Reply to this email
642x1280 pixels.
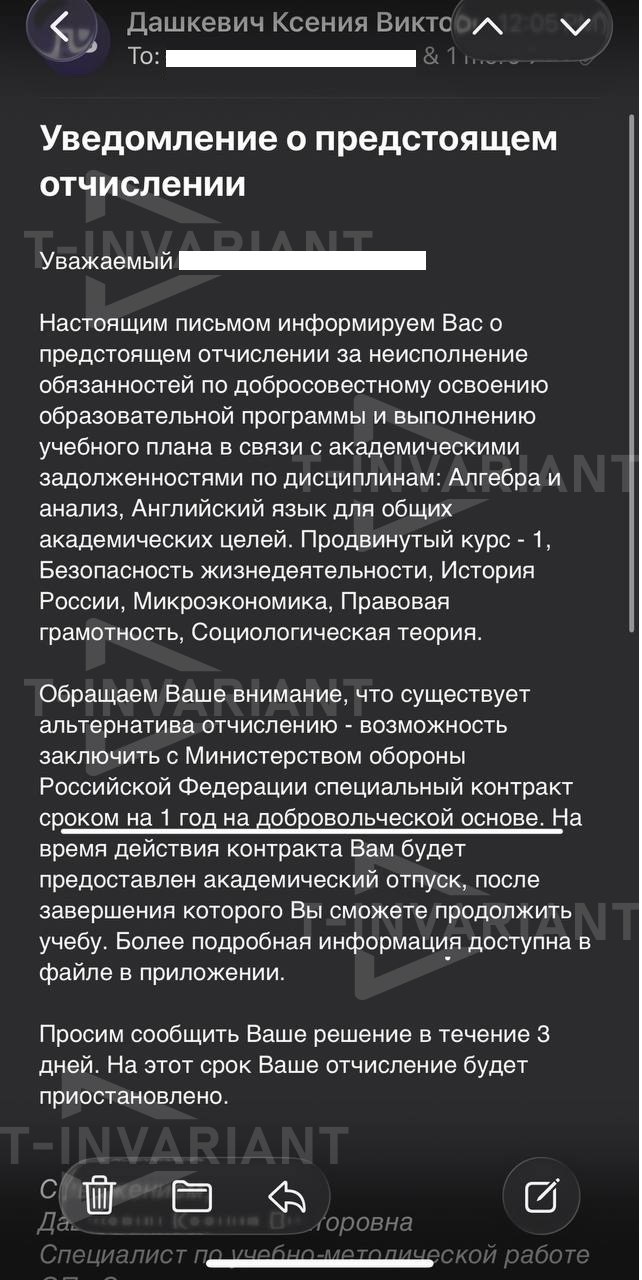tap(286, 1195)
